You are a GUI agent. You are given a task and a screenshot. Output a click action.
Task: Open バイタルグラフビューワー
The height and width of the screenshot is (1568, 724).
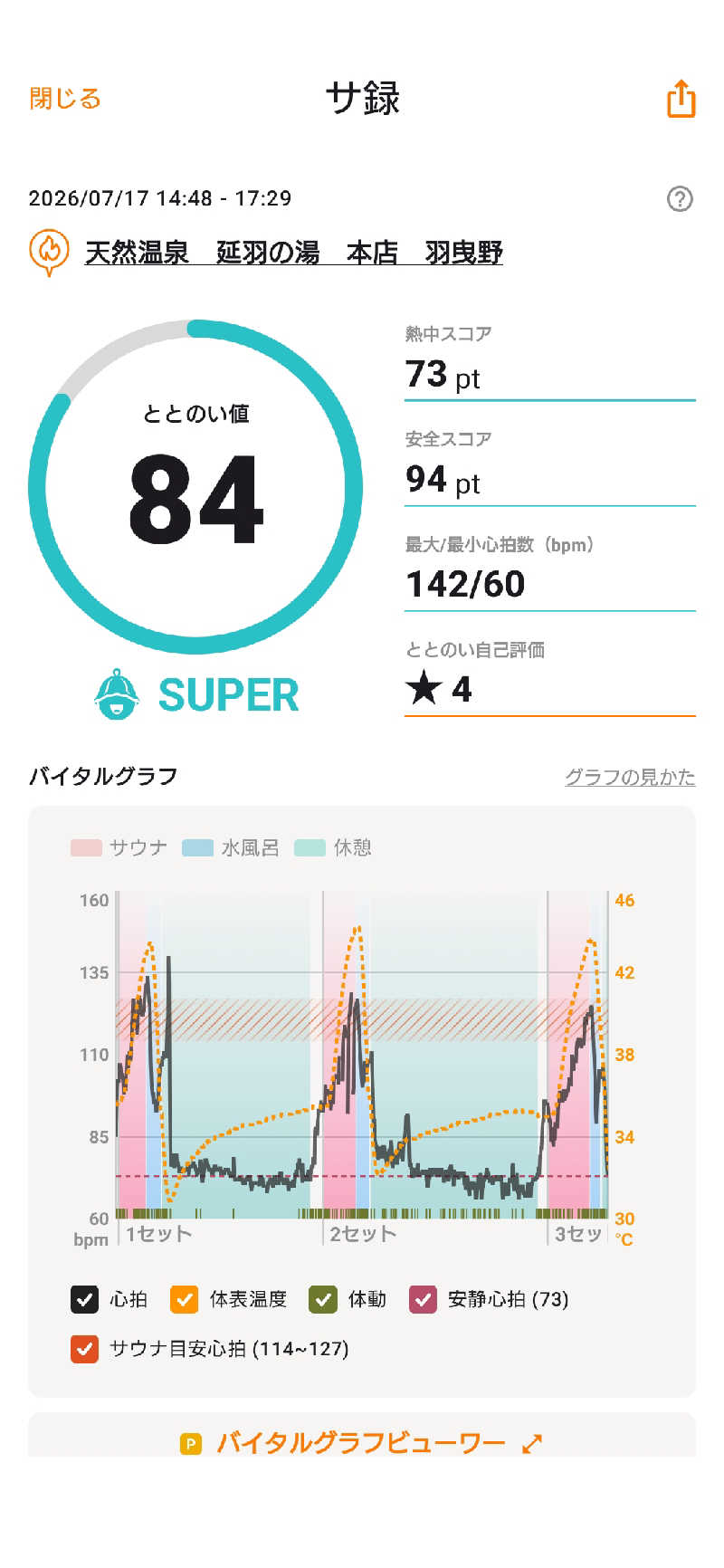[361, 1442]
